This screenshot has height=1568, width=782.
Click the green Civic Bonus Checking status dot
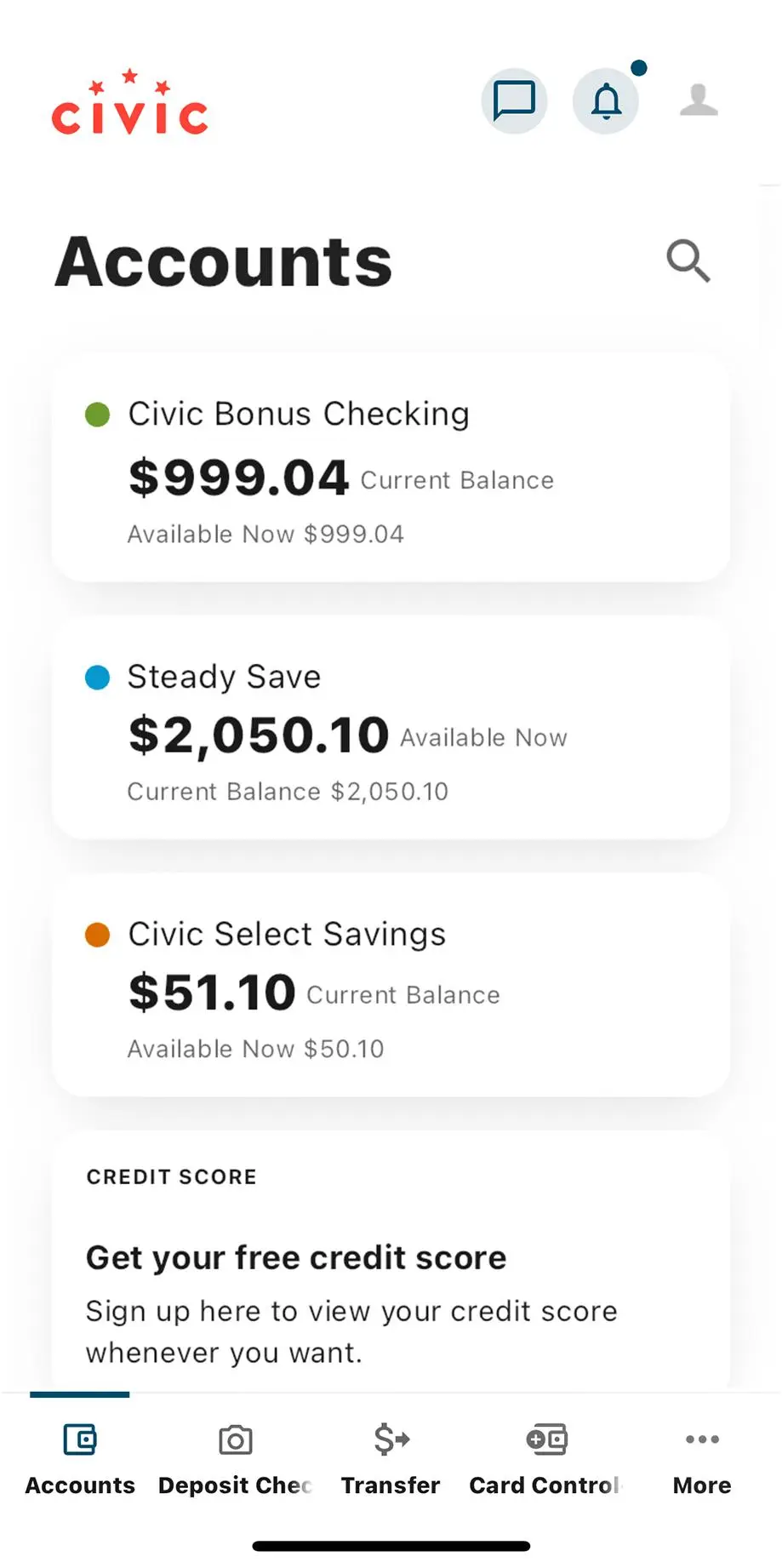tap(98, 415)
